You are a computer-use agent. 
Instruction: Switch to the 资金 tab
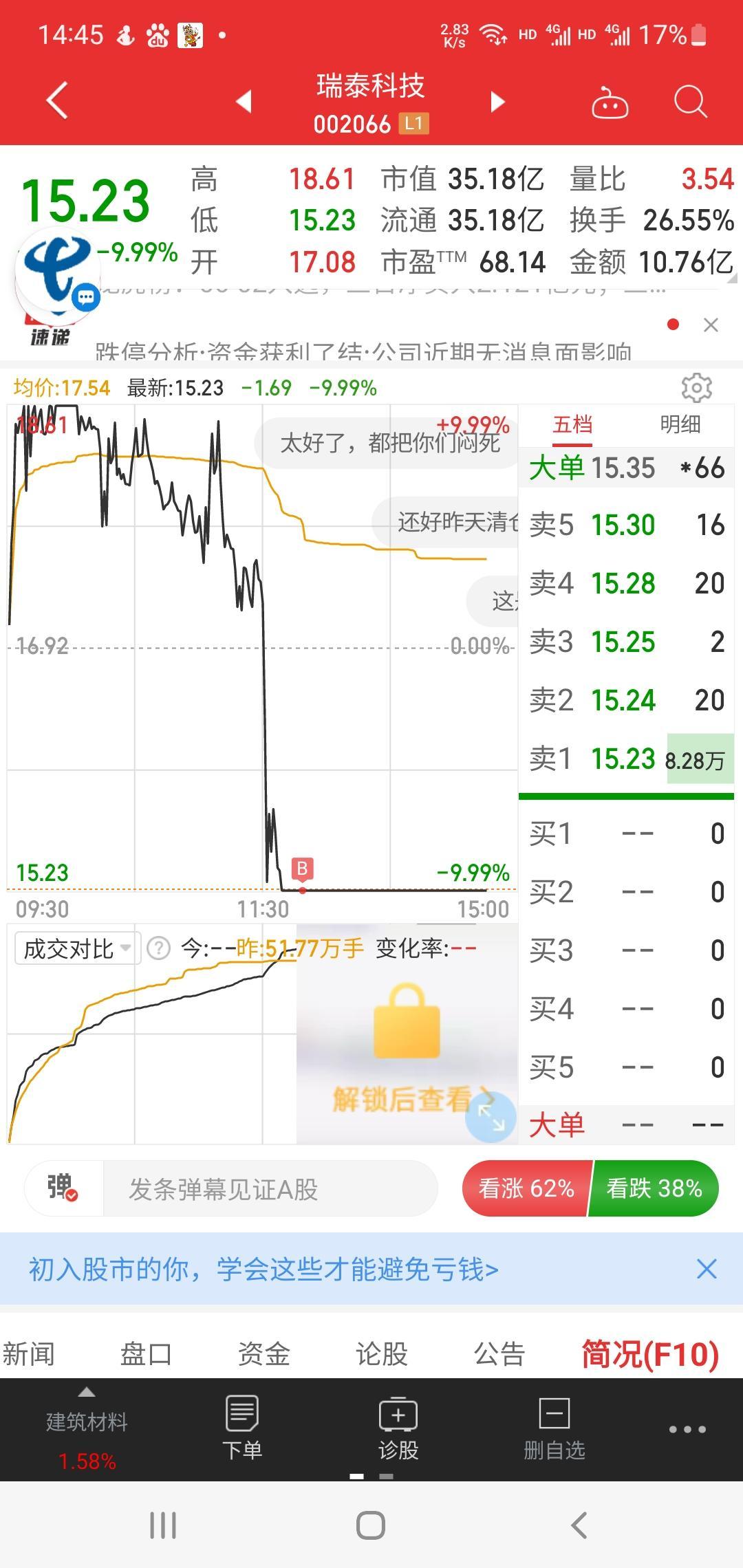263,1353
